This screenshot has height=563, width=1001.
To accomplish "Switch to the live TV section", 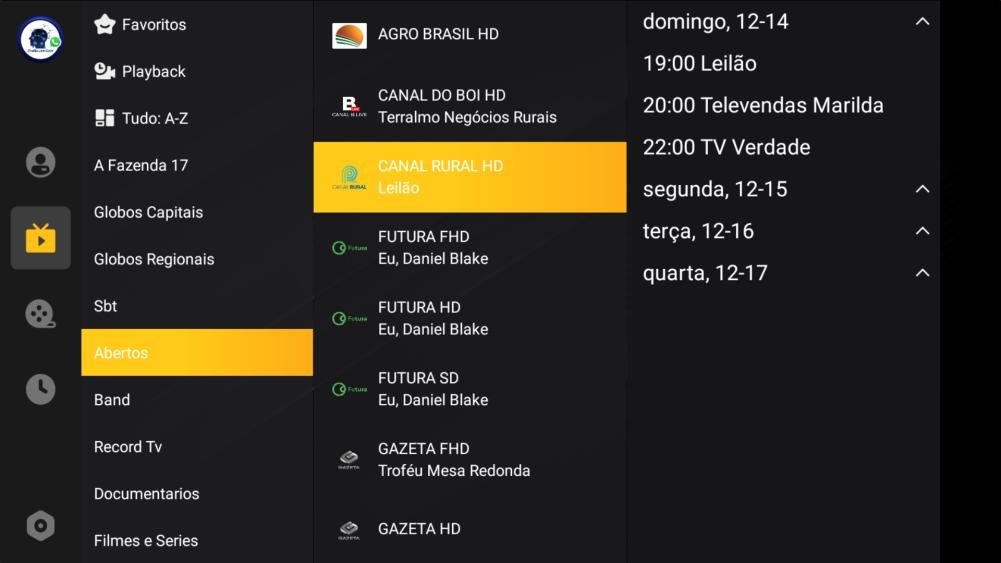I will point(40,238).
